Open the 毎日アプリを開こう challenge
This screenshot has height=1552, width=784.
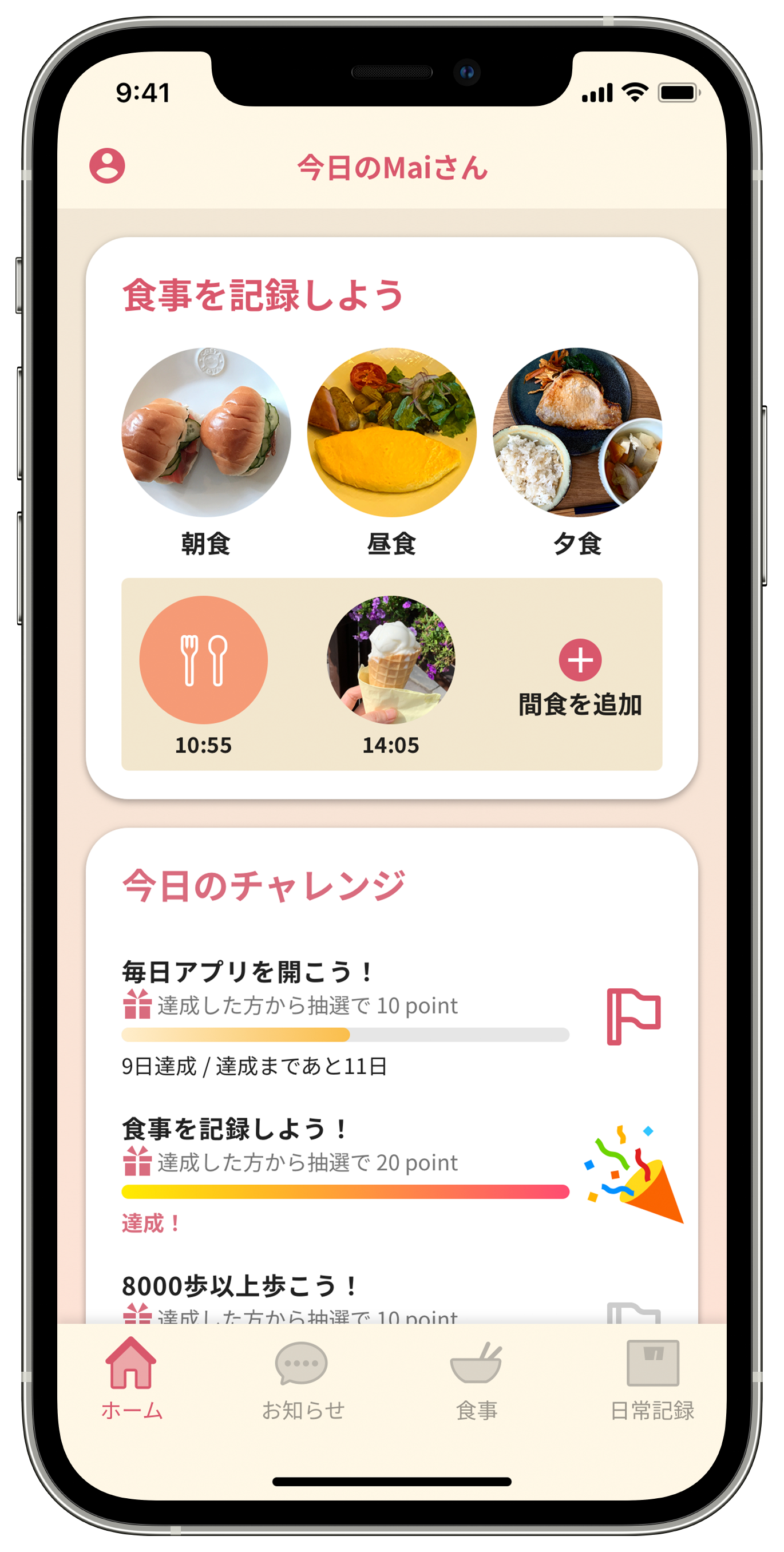tap(345, 1017)
